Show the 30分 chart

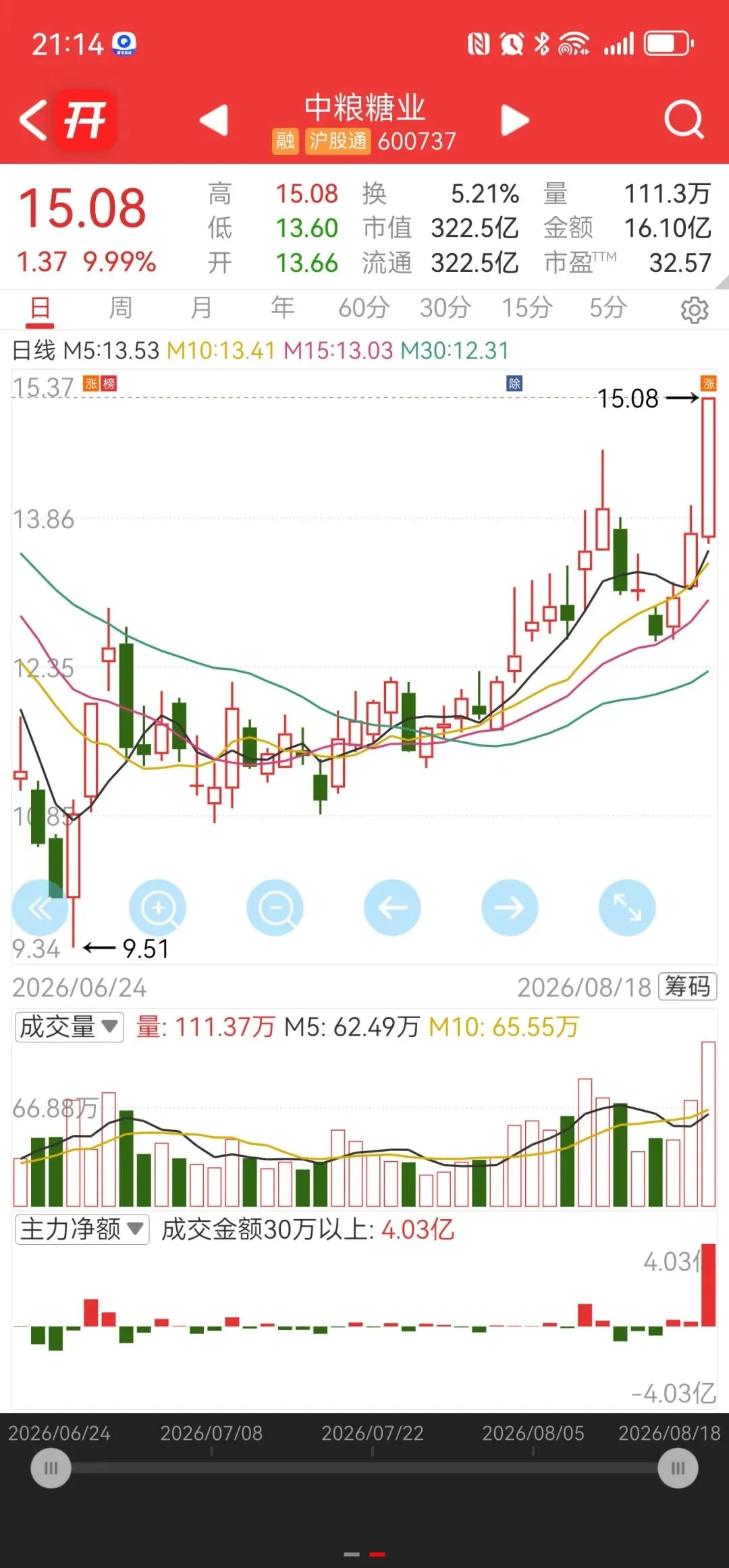[446, 308]
